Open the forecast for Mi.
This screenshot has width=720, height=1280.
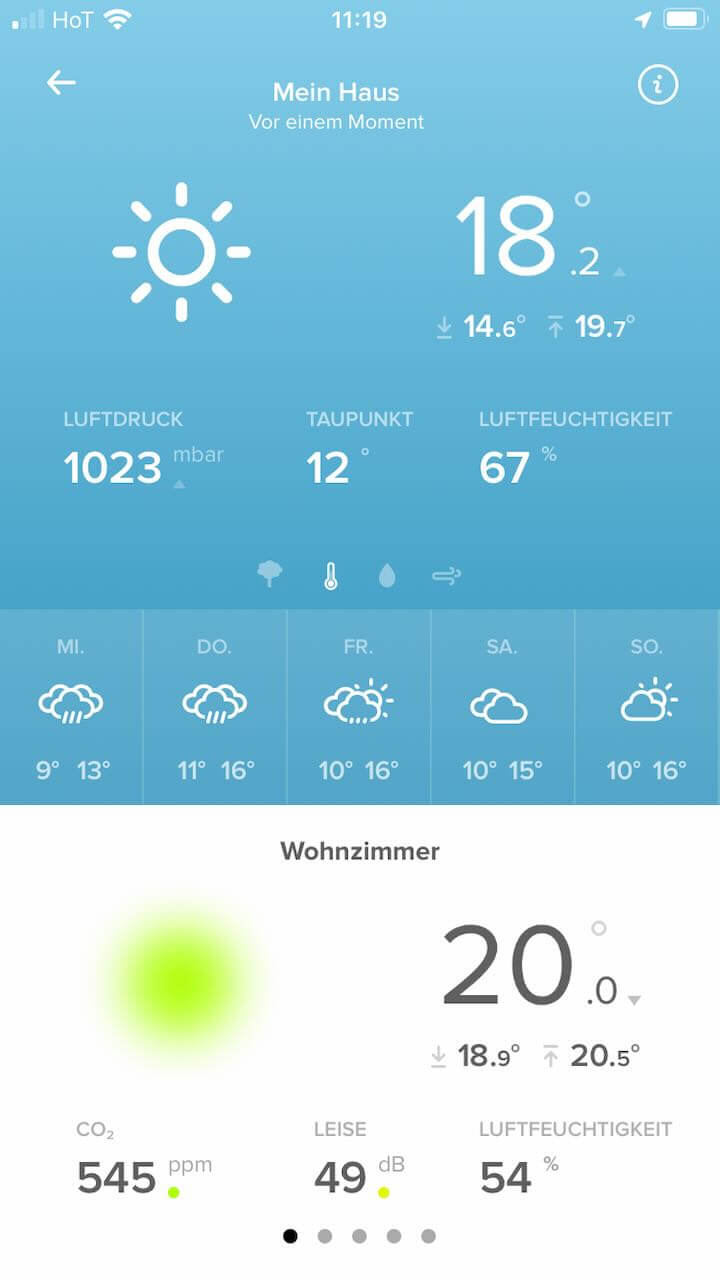click(71, 707)
